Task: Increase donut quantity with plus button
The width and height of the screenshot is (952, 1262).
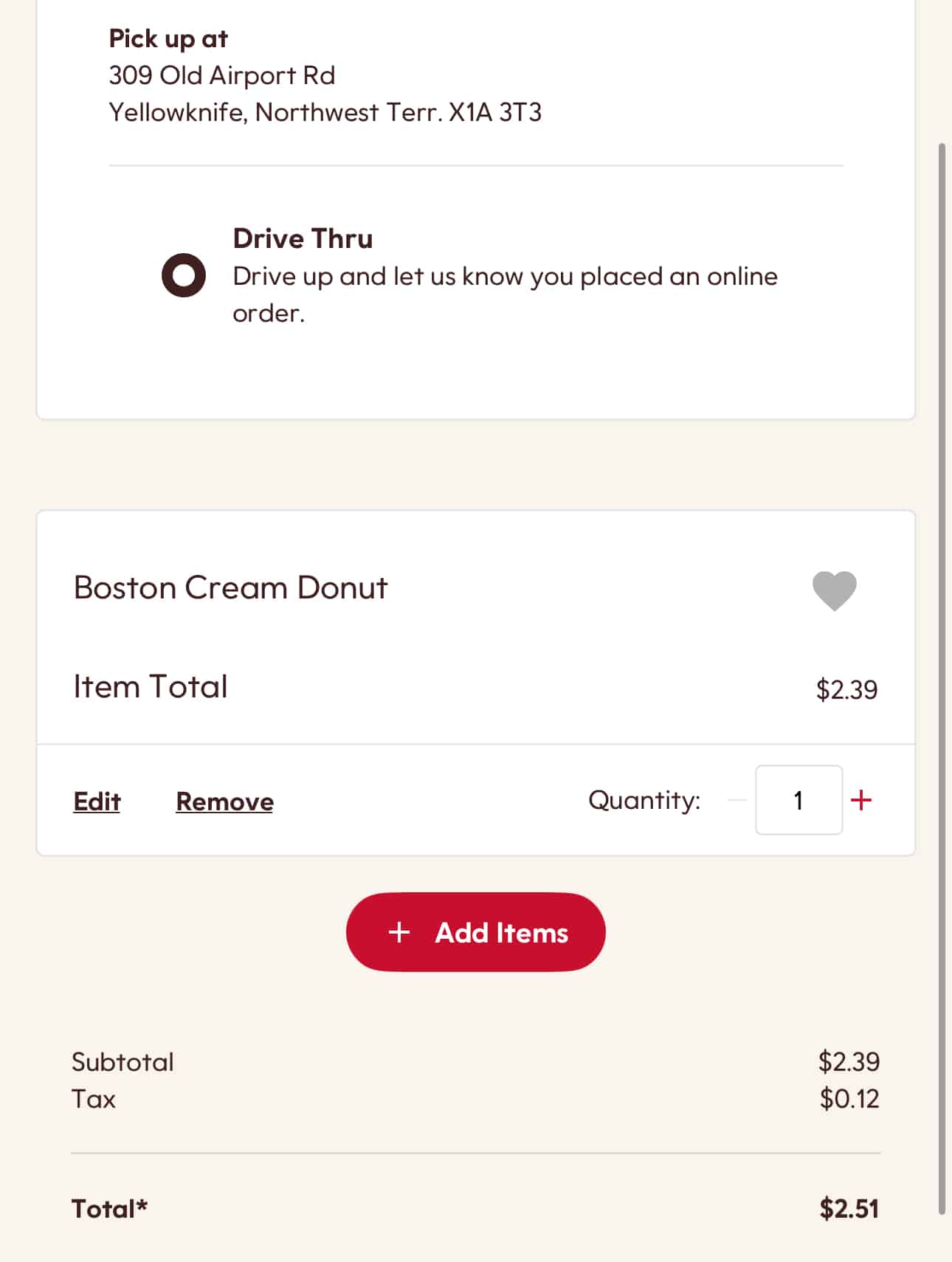Action: tap(861, 800)
